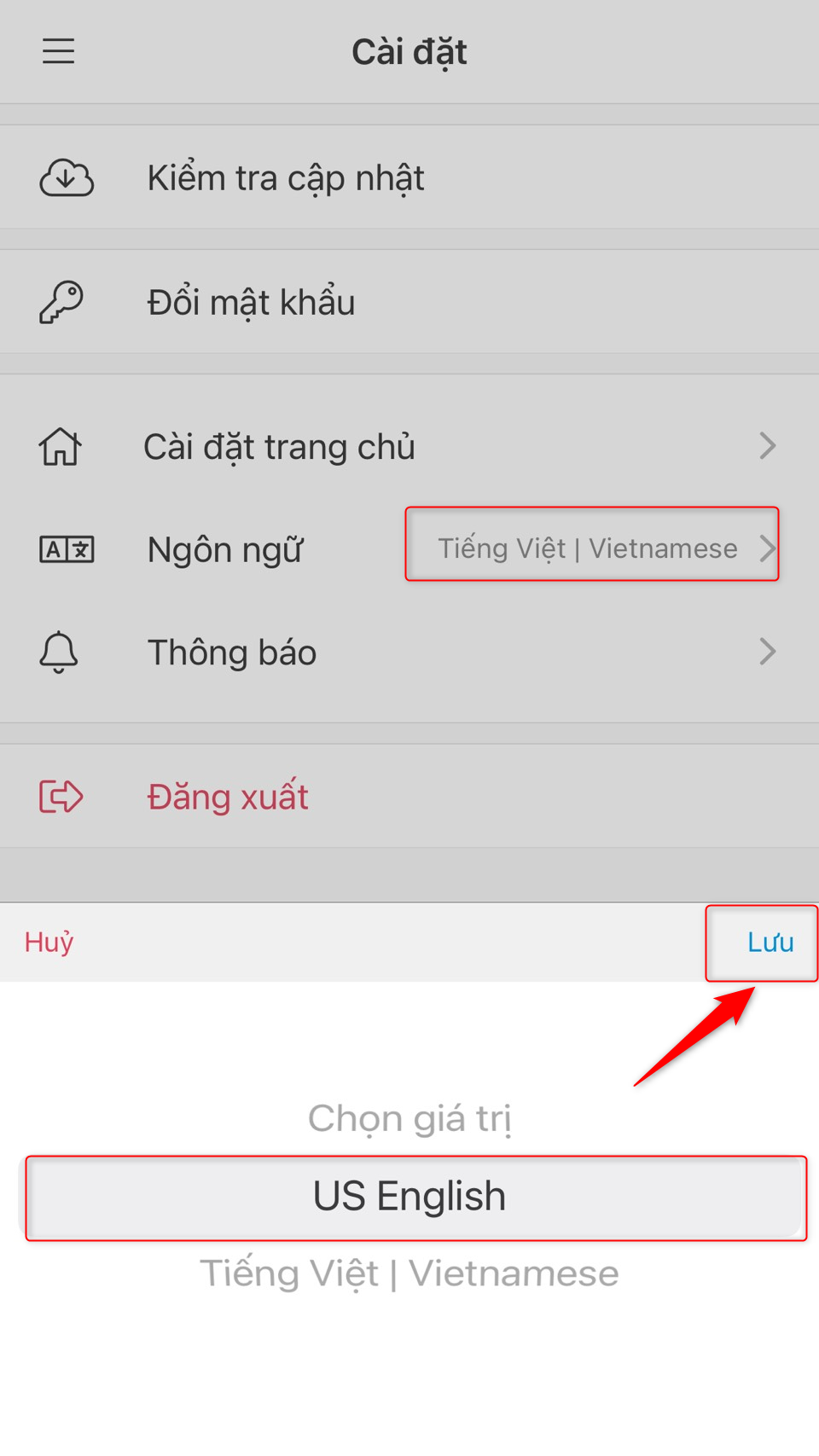This screenshot has height=1456, width=819.
Task: Save the language choice with Lưu
Action: tap(770, 943)
